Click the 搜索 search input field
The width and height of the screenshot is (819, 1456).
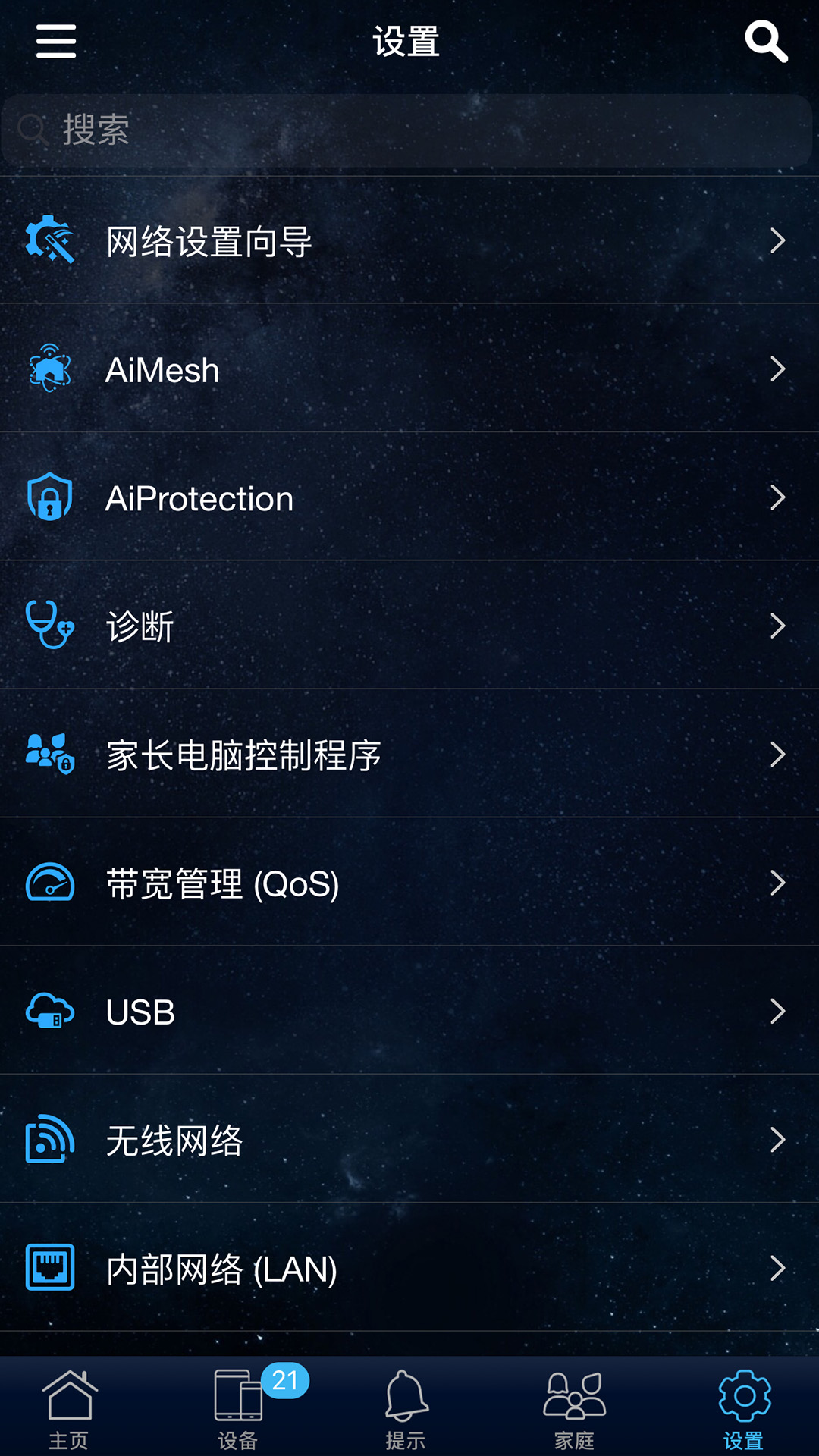[409, 130]
